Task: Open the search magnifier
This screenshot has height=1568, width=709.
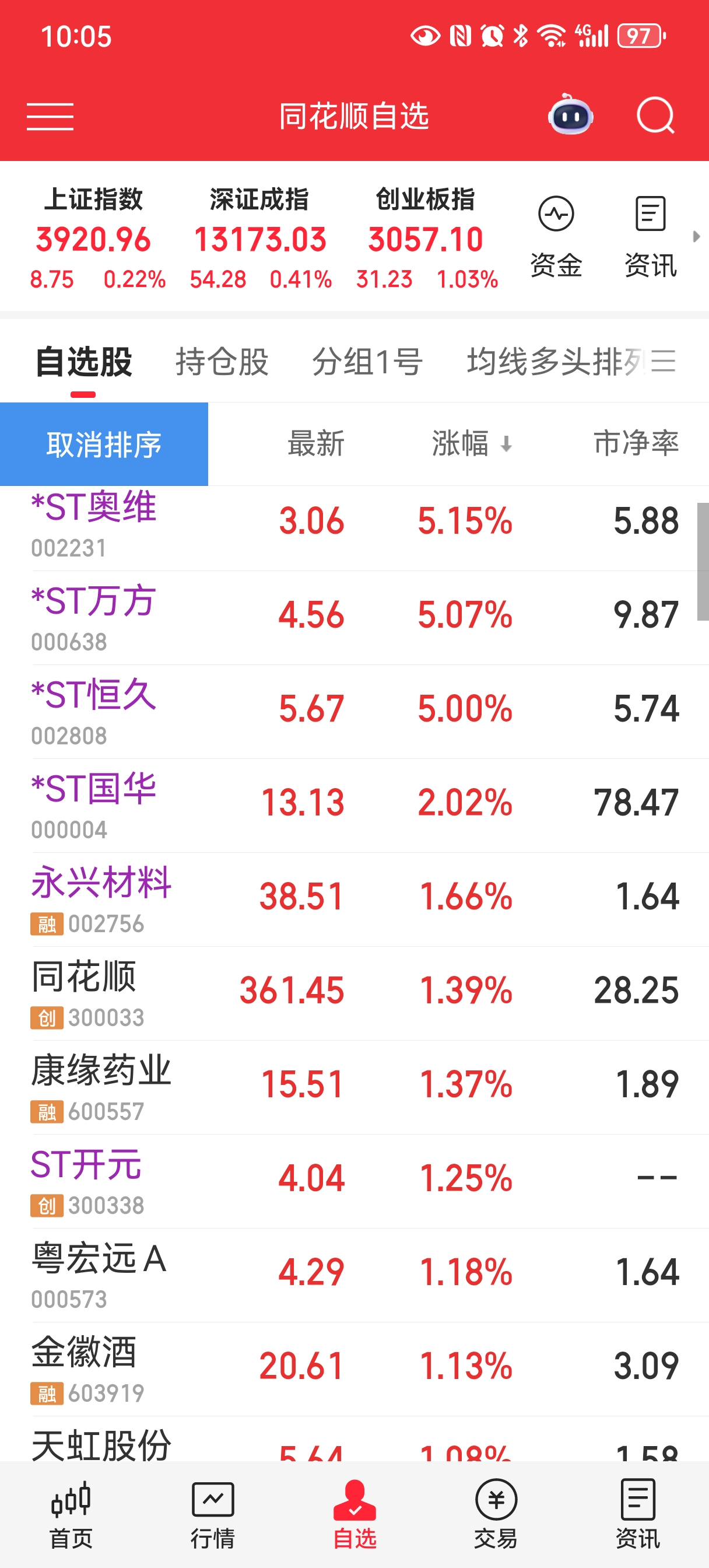Action: (x=655, y=115)
